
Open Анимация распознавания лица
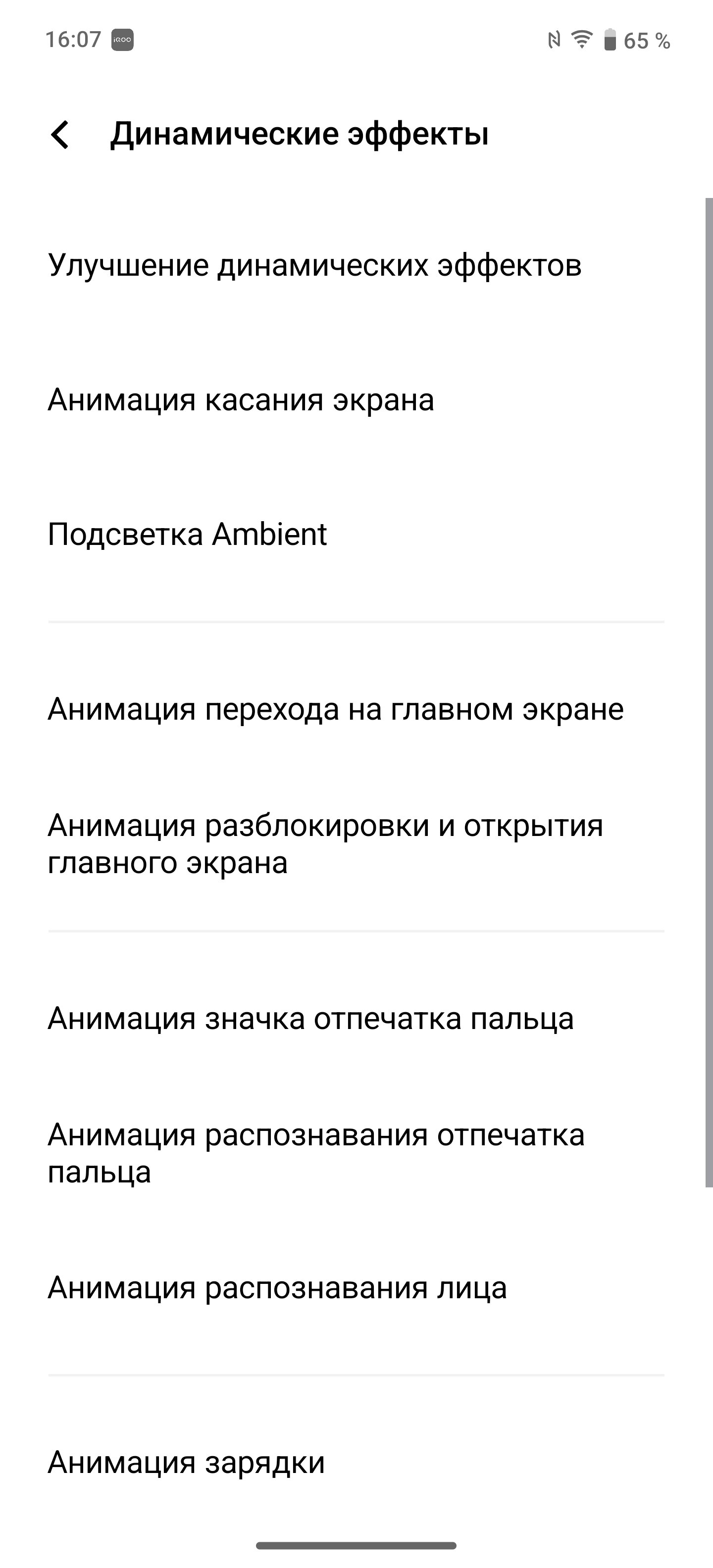coord(356,1288)
